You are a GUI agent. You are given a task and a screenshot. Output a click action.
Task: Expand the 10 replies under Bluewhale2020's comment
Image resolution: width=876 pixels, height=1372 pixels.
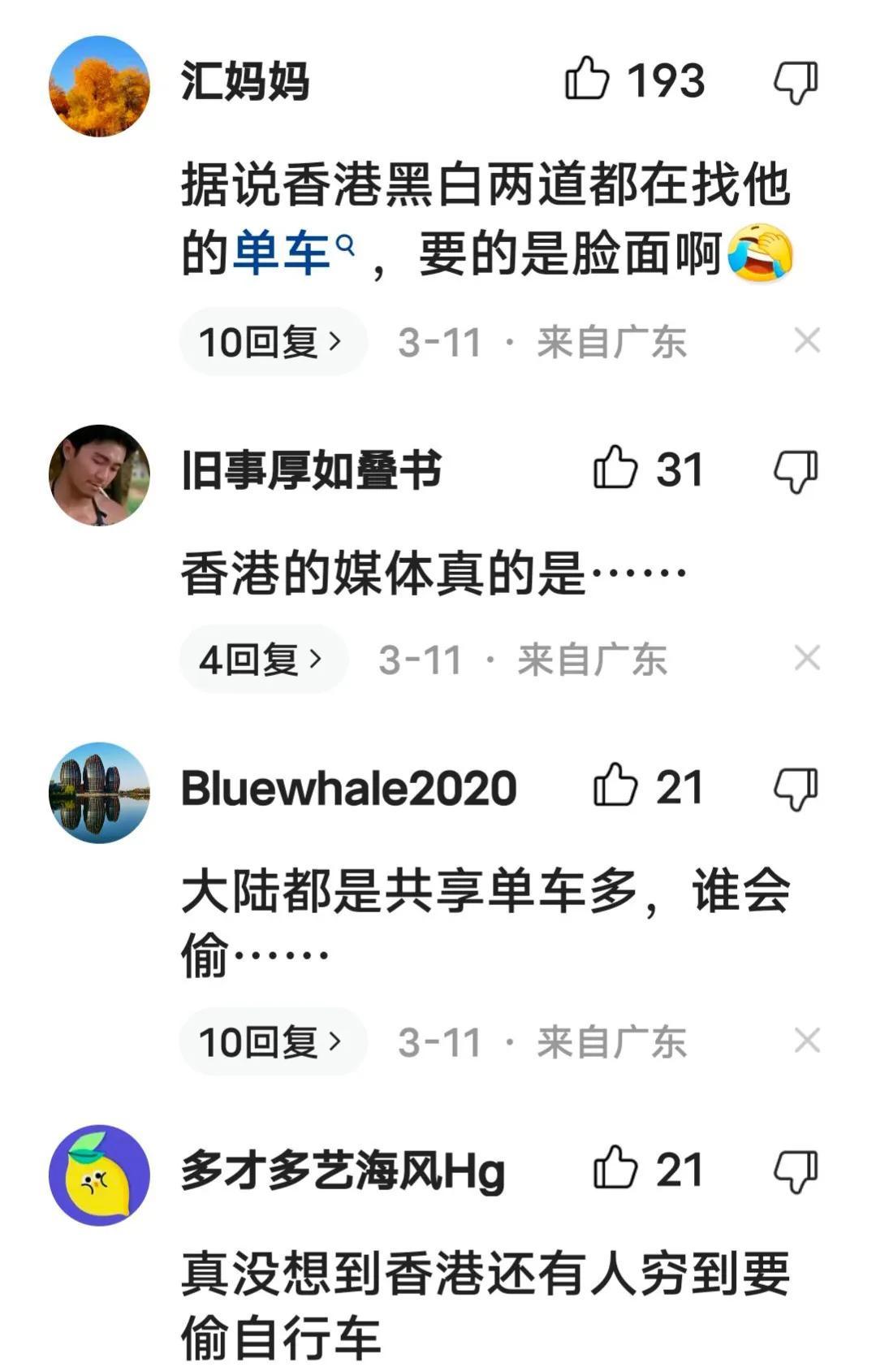tap(272, 1040)
